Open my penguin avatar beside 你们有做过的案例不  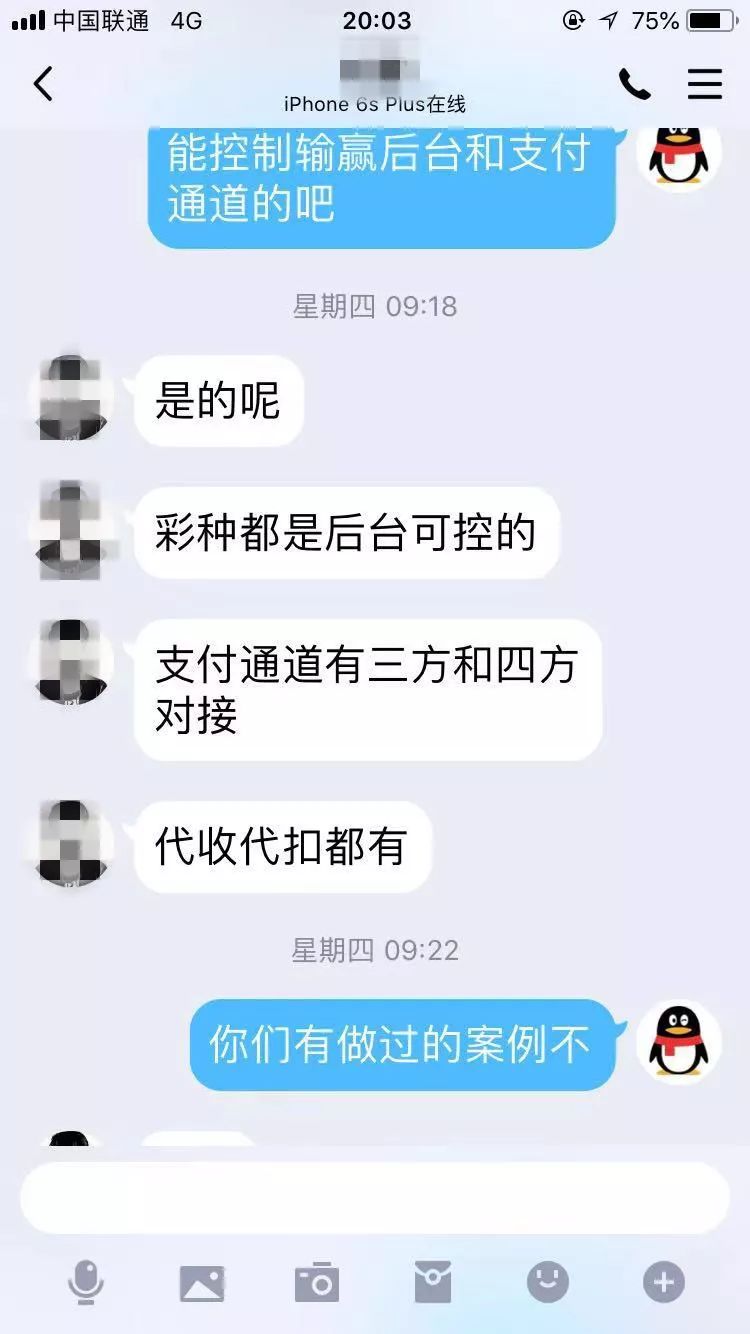[680, 1042]
